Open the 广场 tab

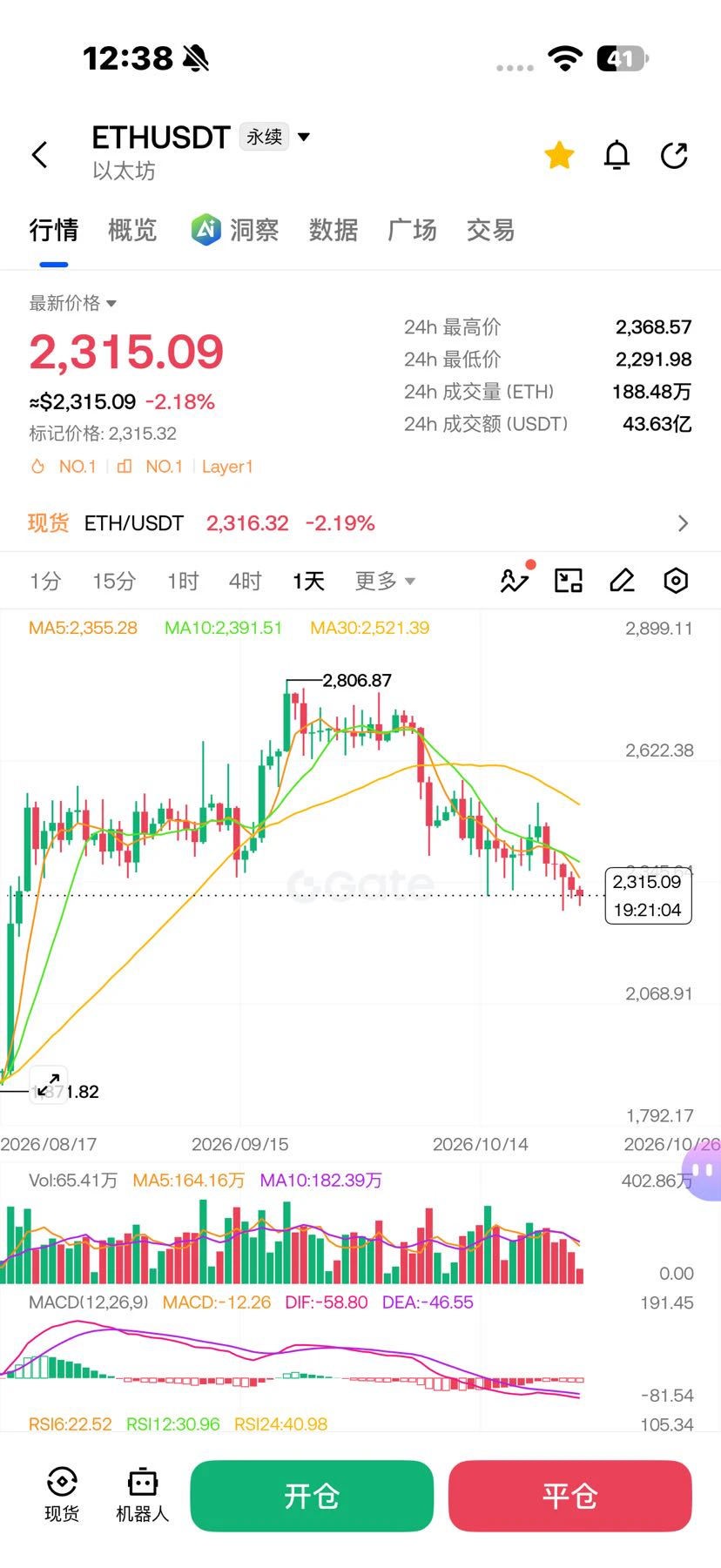click(x=412, y=230)
